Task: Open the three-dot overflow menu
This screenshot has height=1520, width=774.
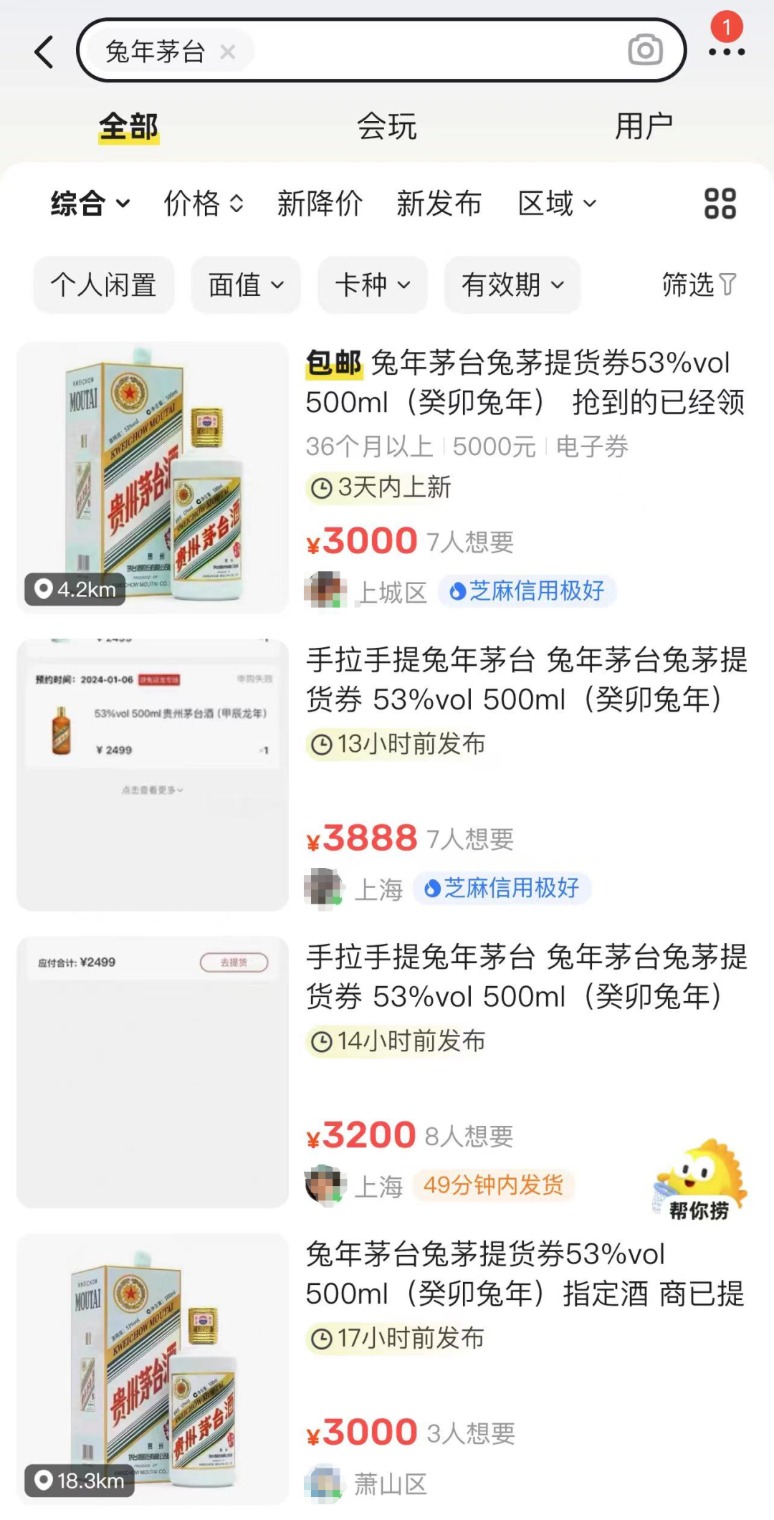Action: point(726,52)
